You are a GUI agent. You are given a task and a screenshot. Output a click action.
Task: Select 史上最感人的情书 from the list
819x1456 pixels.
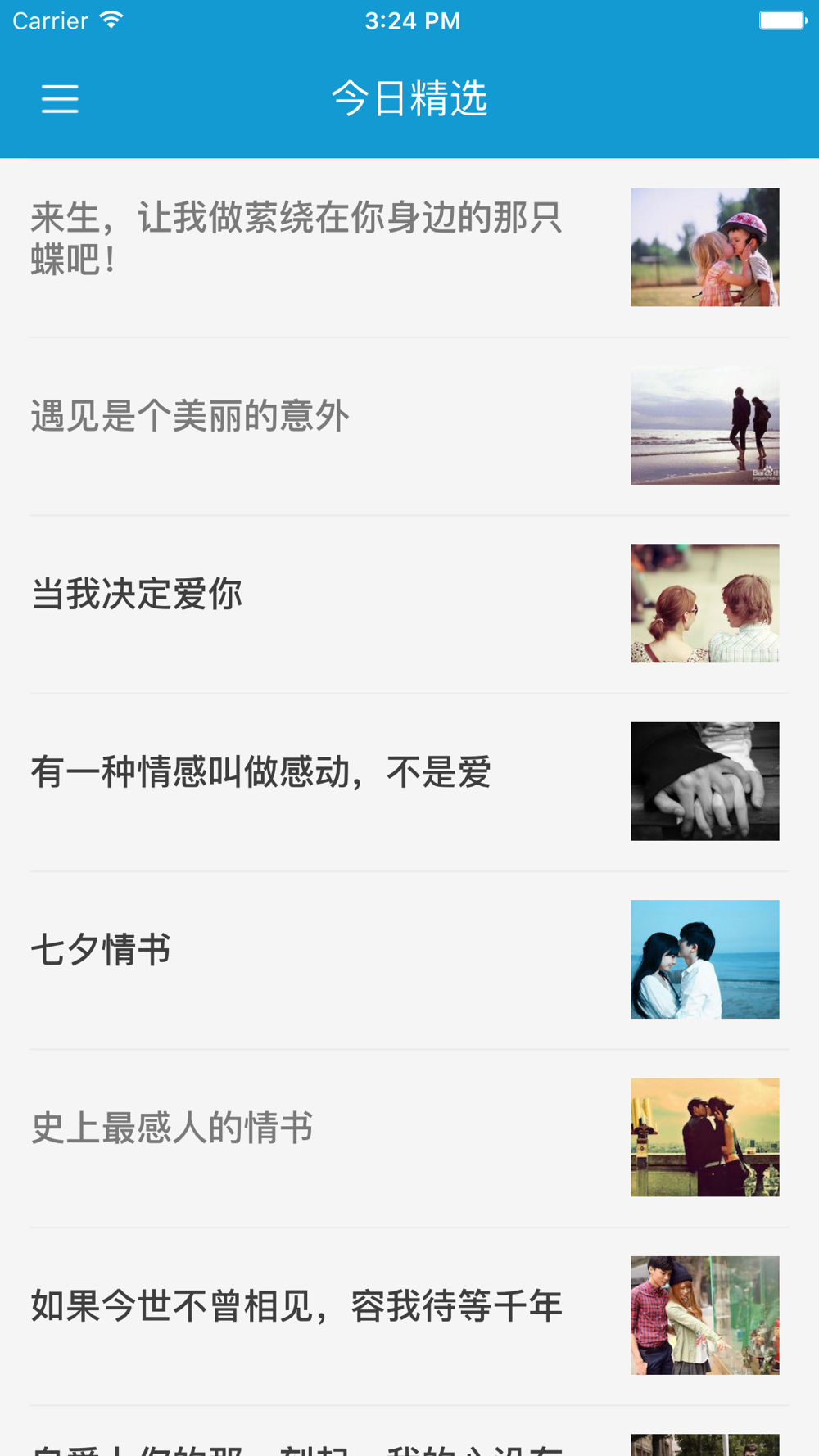(172, 1128)
